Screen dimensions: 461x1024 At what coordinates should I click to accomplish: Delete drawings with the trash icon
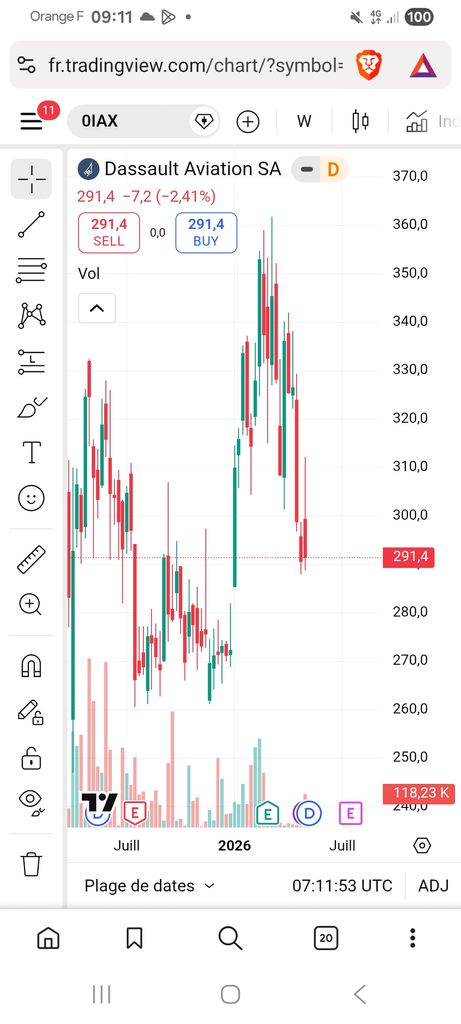[31, 863]
